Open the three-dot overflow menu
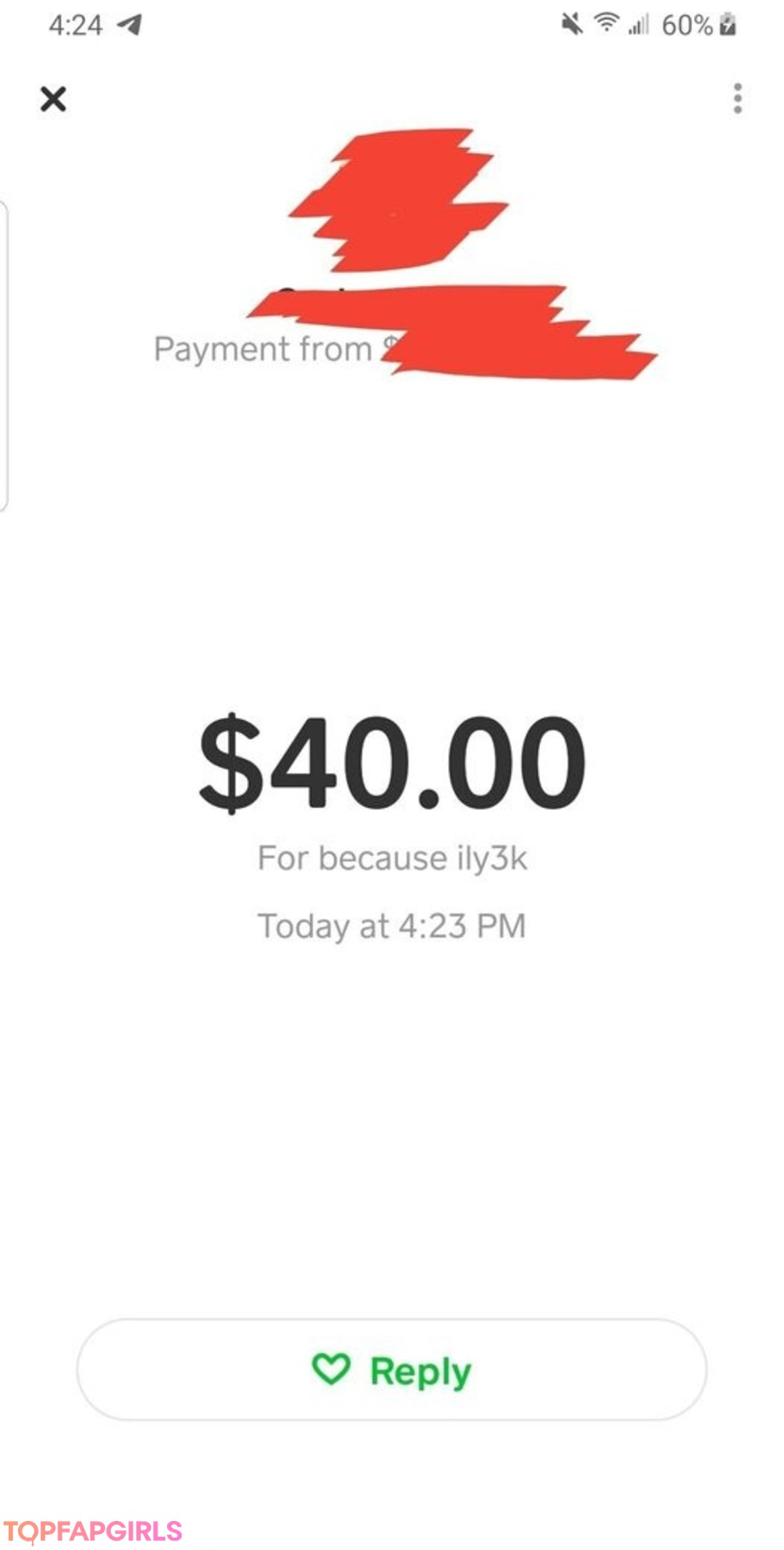Image resolution: width=784 pixels, height=1550 pixels. [738, 98]
